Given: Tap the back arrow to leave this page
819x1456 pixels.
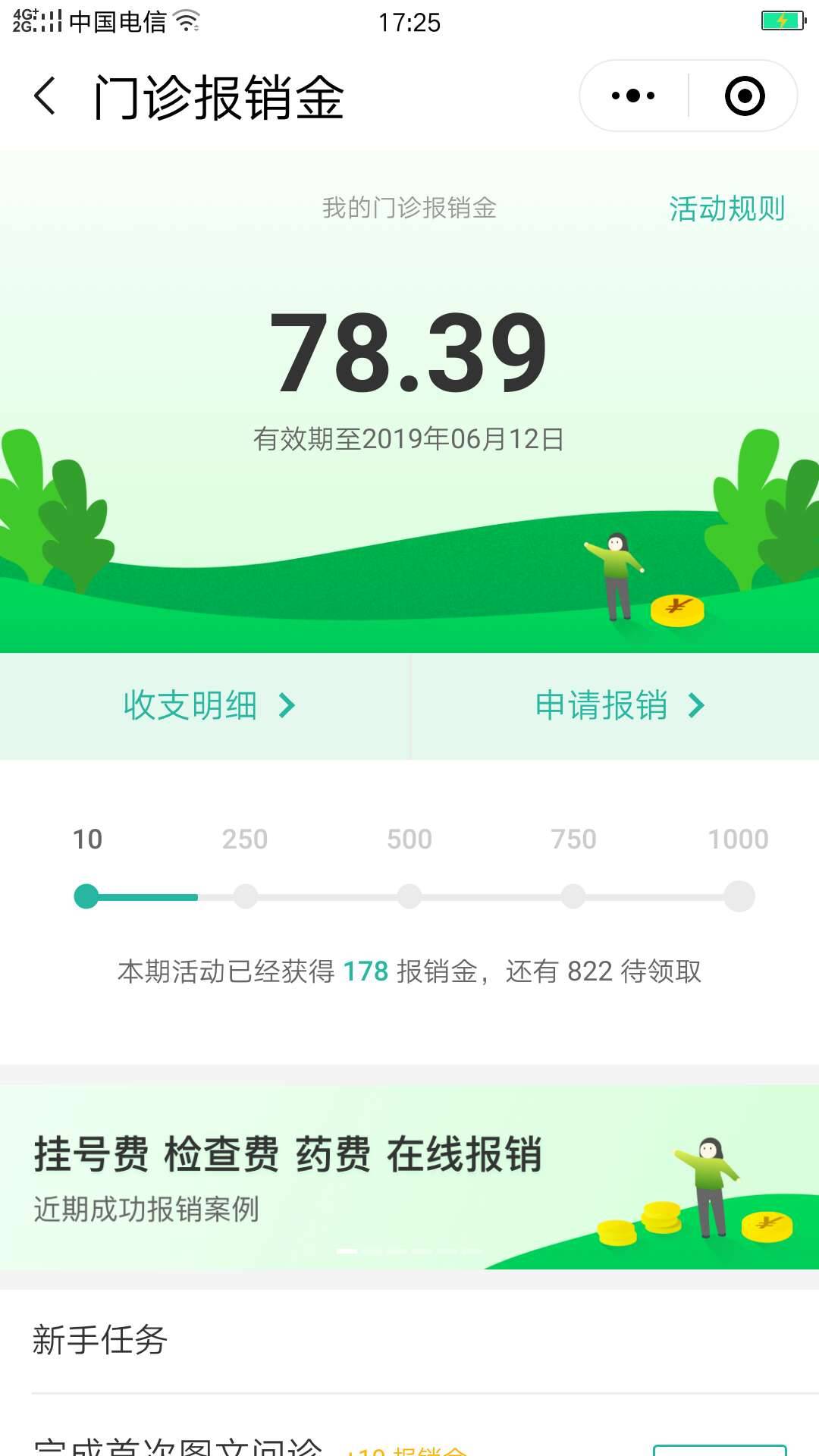Looking at the screenshot, I should pos(45,97).
